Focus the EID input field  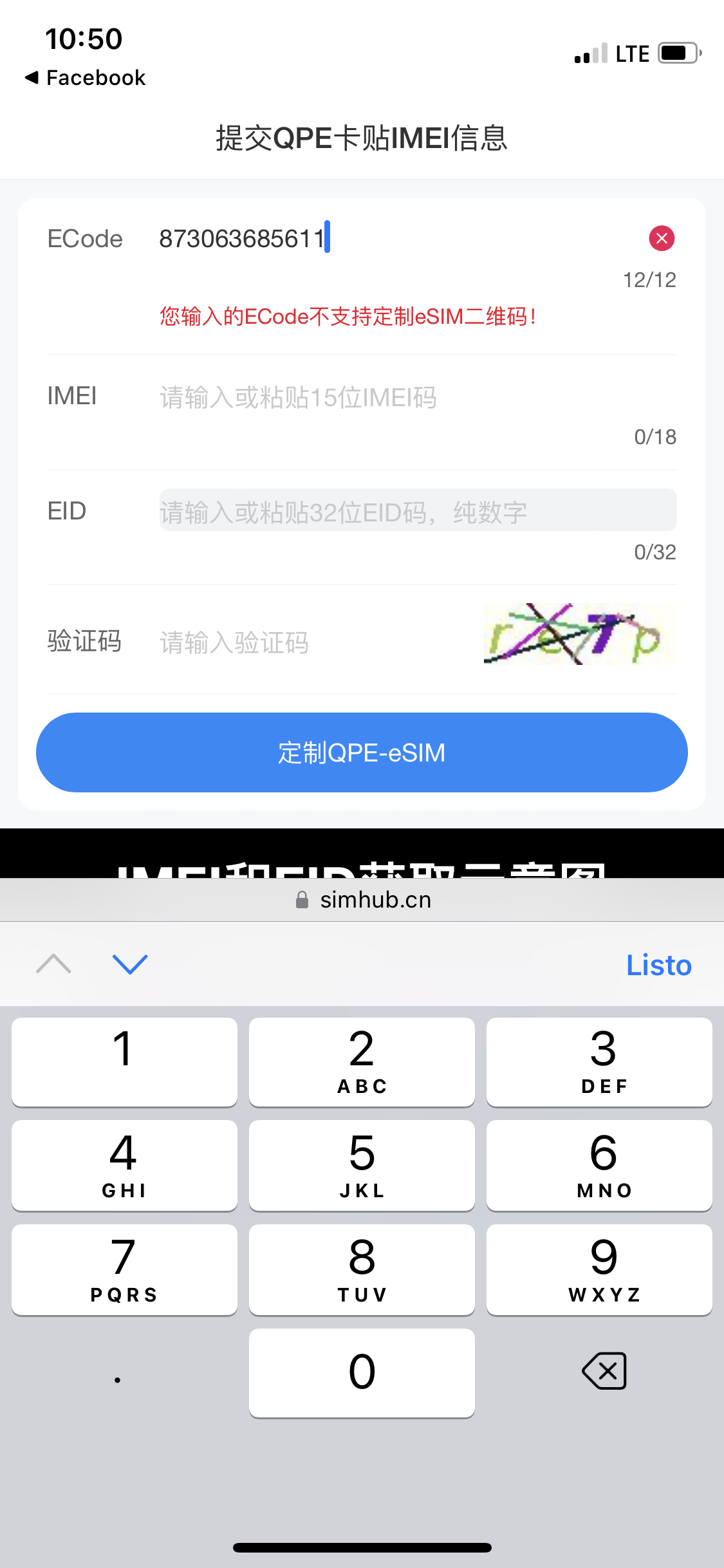tap(418, 511)
